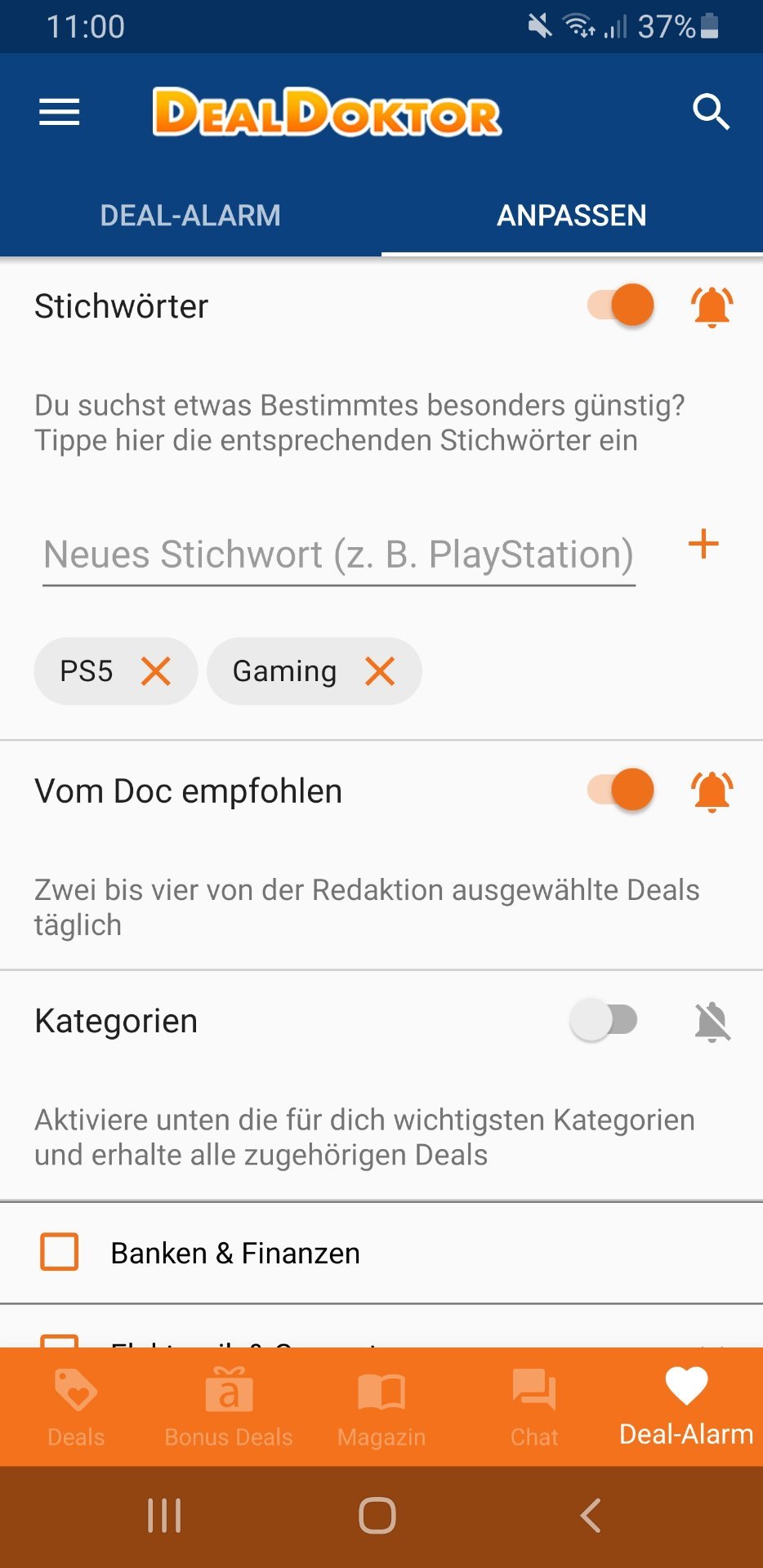Tap the bell icon beside Stichwörter
Viewport: 763px width, 1568px height.
point(712,307)
